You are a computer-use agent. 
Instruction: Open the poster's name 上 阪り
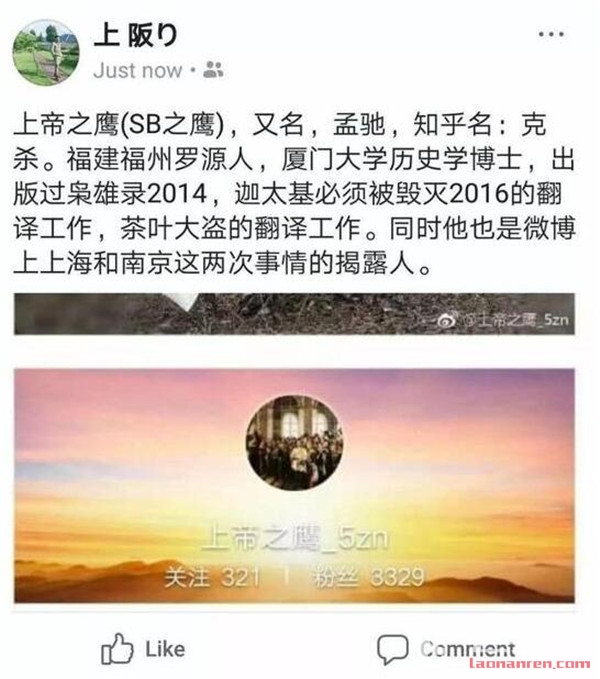(136, 36)
